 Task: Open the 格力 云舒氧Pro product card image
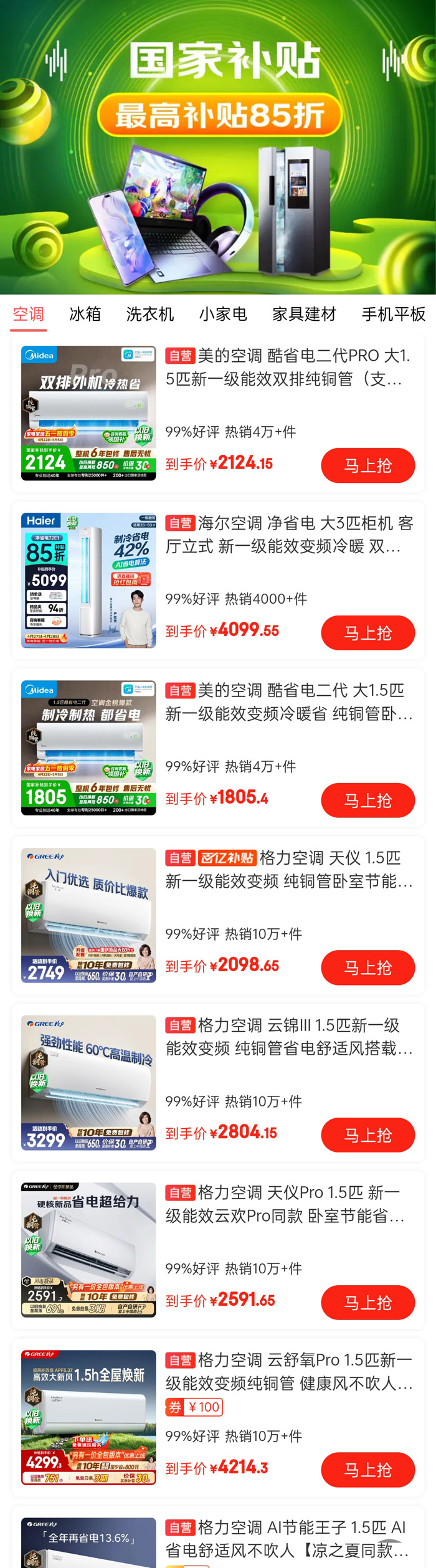point(88,1417)
